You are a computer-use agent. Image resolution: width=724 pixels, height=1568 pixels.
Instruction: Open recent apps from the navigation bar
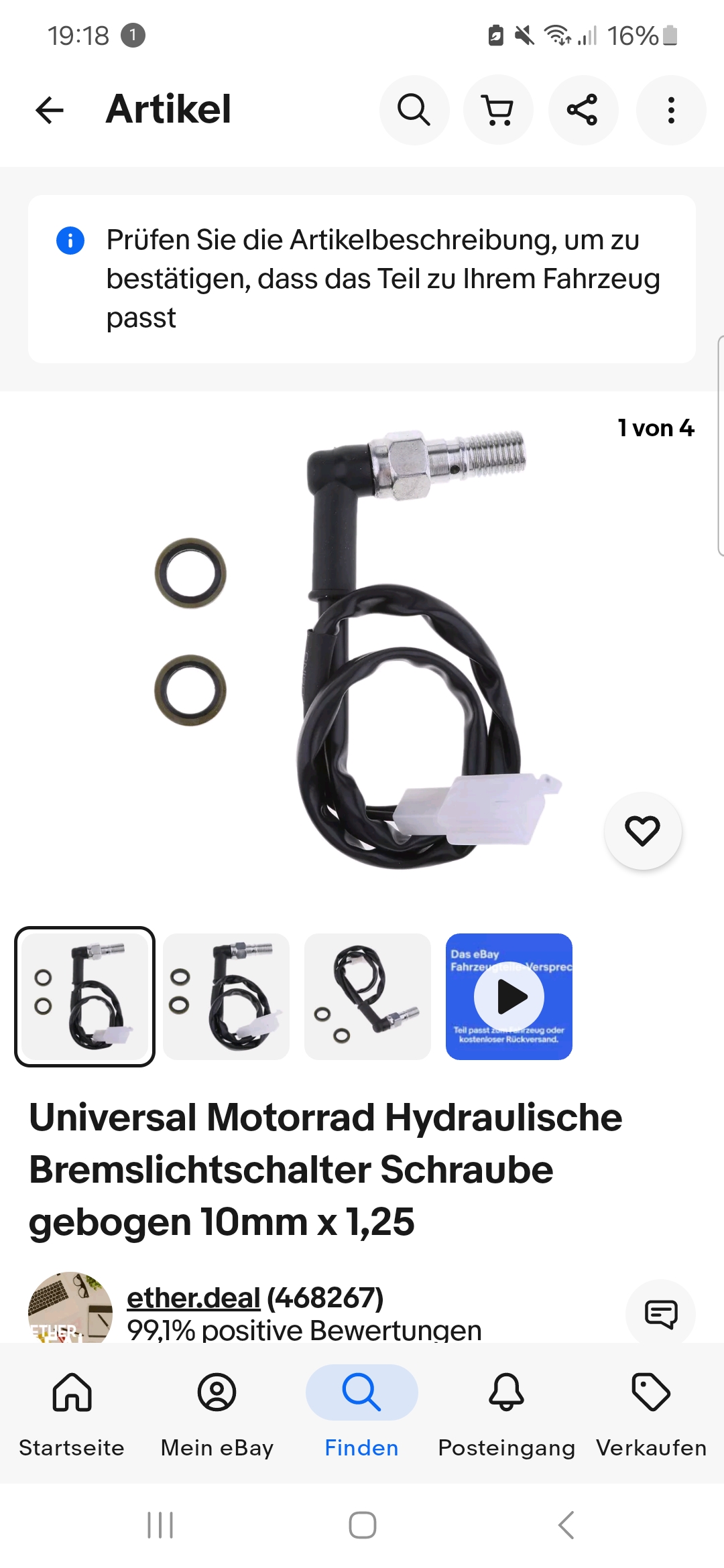[x=160, y=1525]
